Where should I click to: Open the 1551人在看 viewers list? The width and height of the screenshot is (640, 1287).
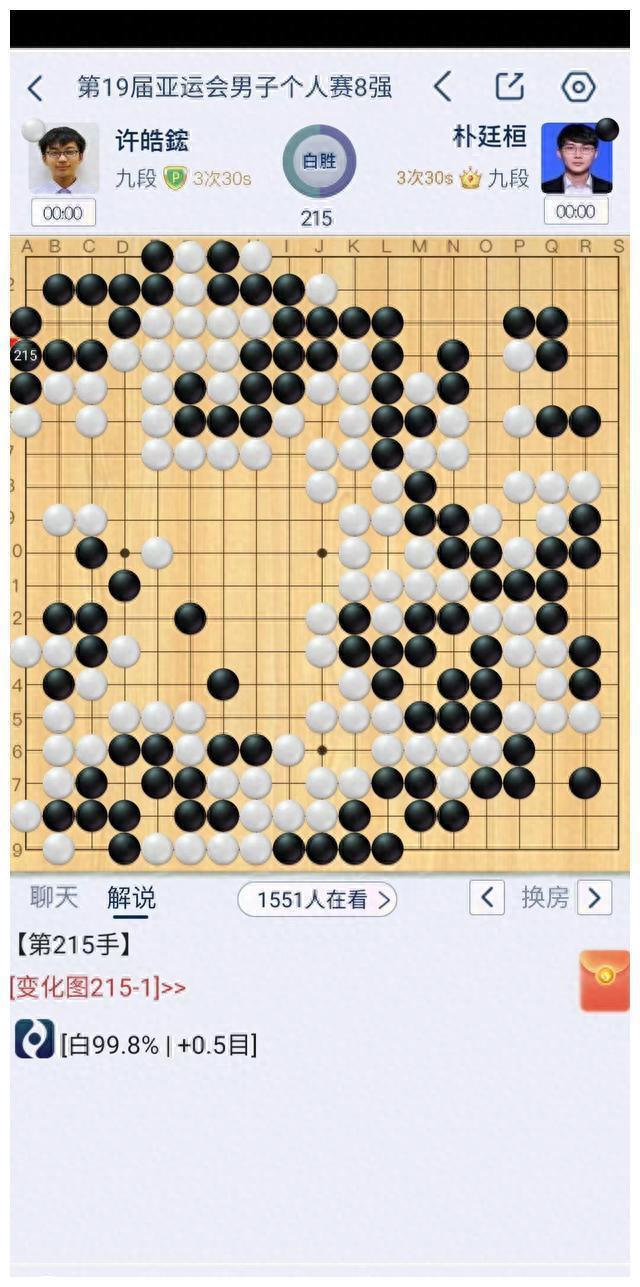pyautogui.click(x=317, y=899)
